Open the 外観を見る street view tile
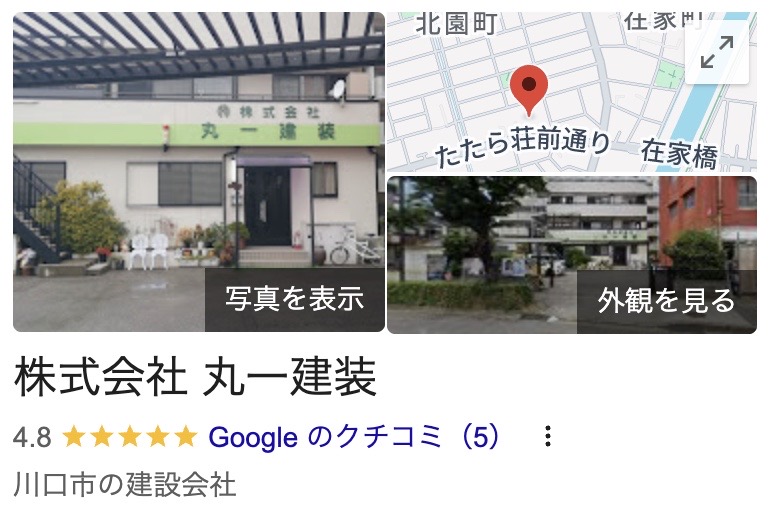 [x=666, y=301]
